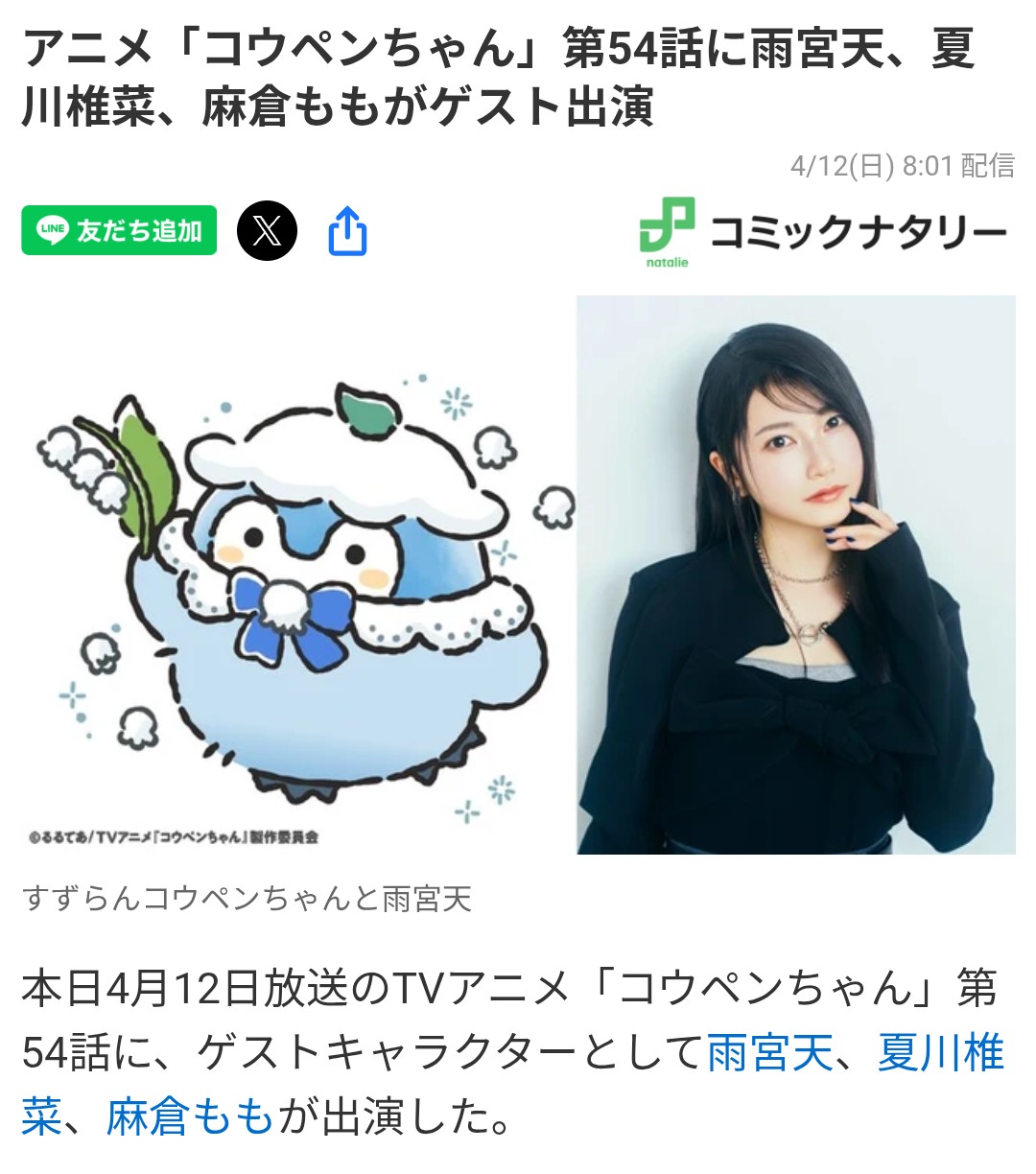Open the 雨宮天 link in the article
This screenshot has height=1174, width=1036.
(x=769, y=1053)
